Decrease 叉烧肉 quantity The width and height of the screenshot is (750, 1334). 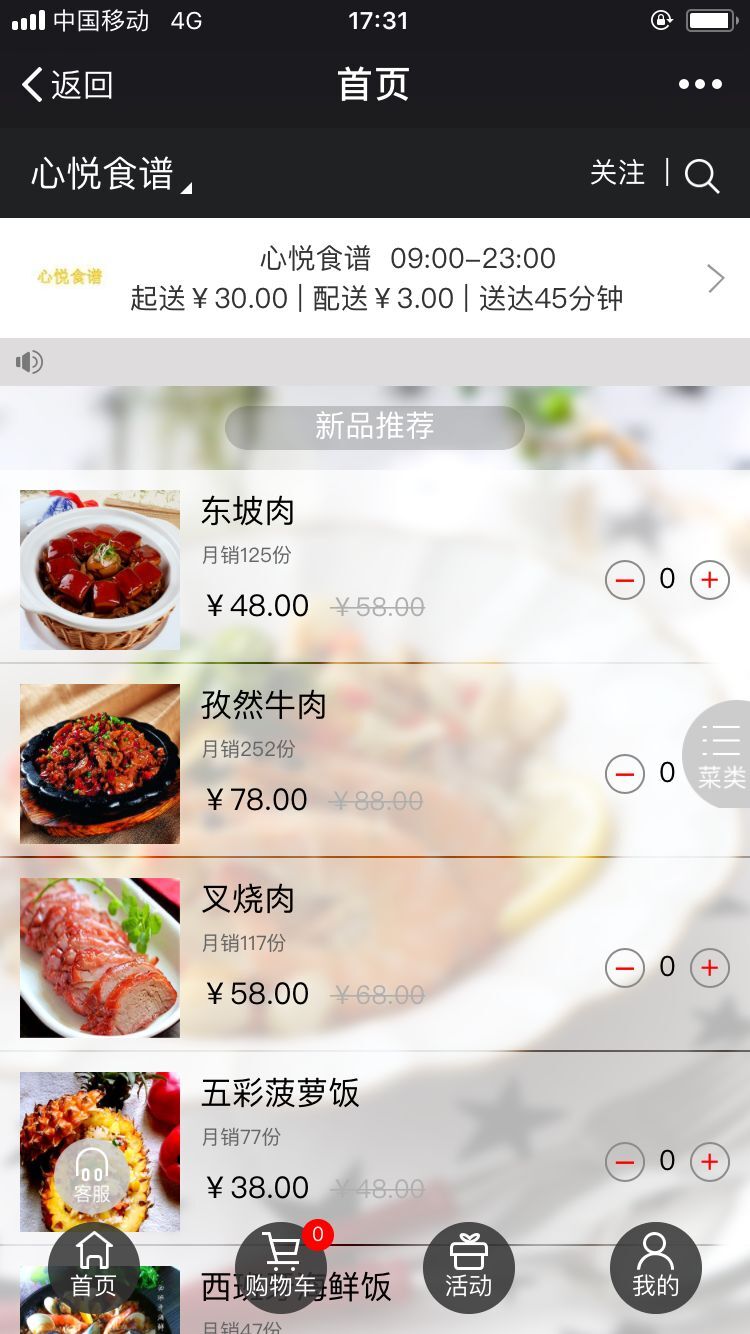click(x=625, y=967)
